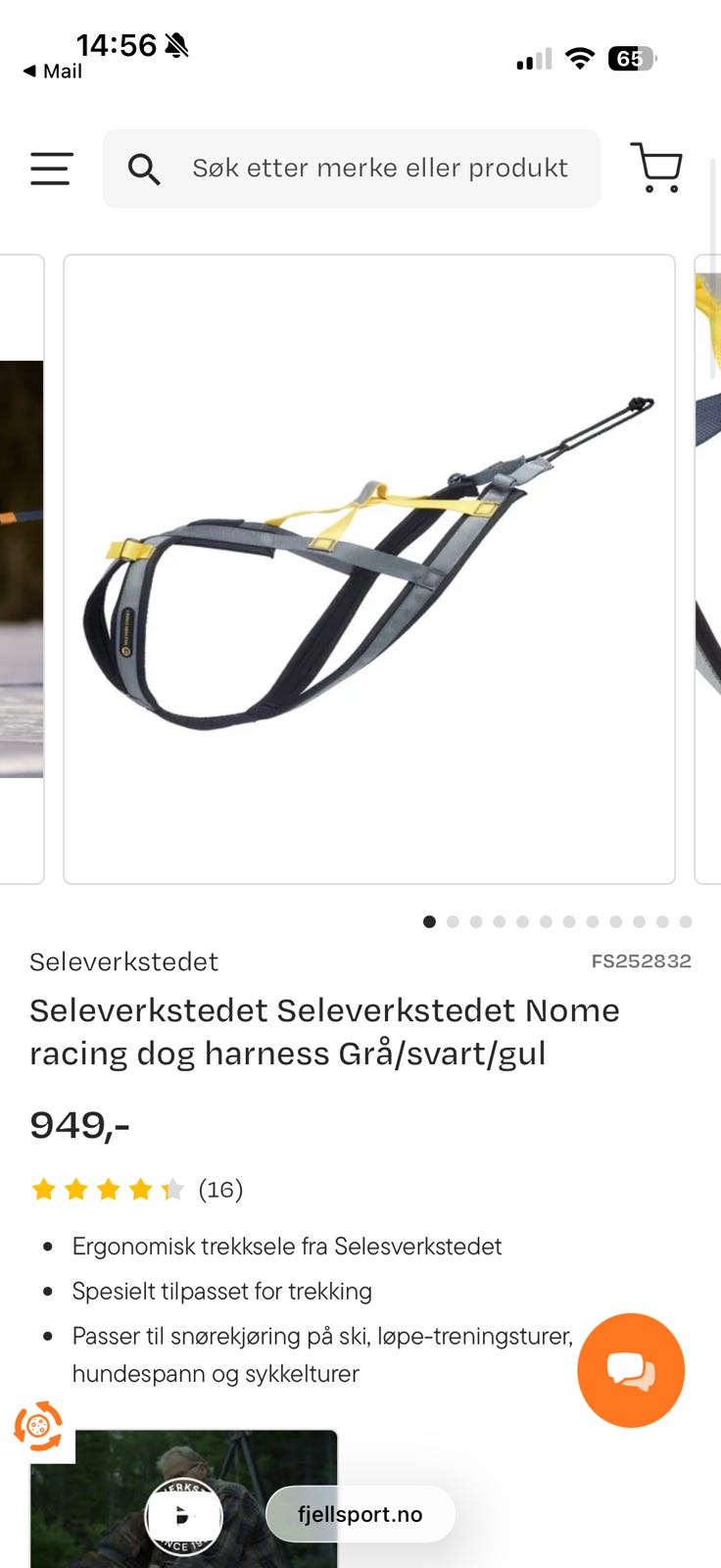Return to Mail via status bar
This screenshot has height=1568, width=721.
tap(53, 71)
